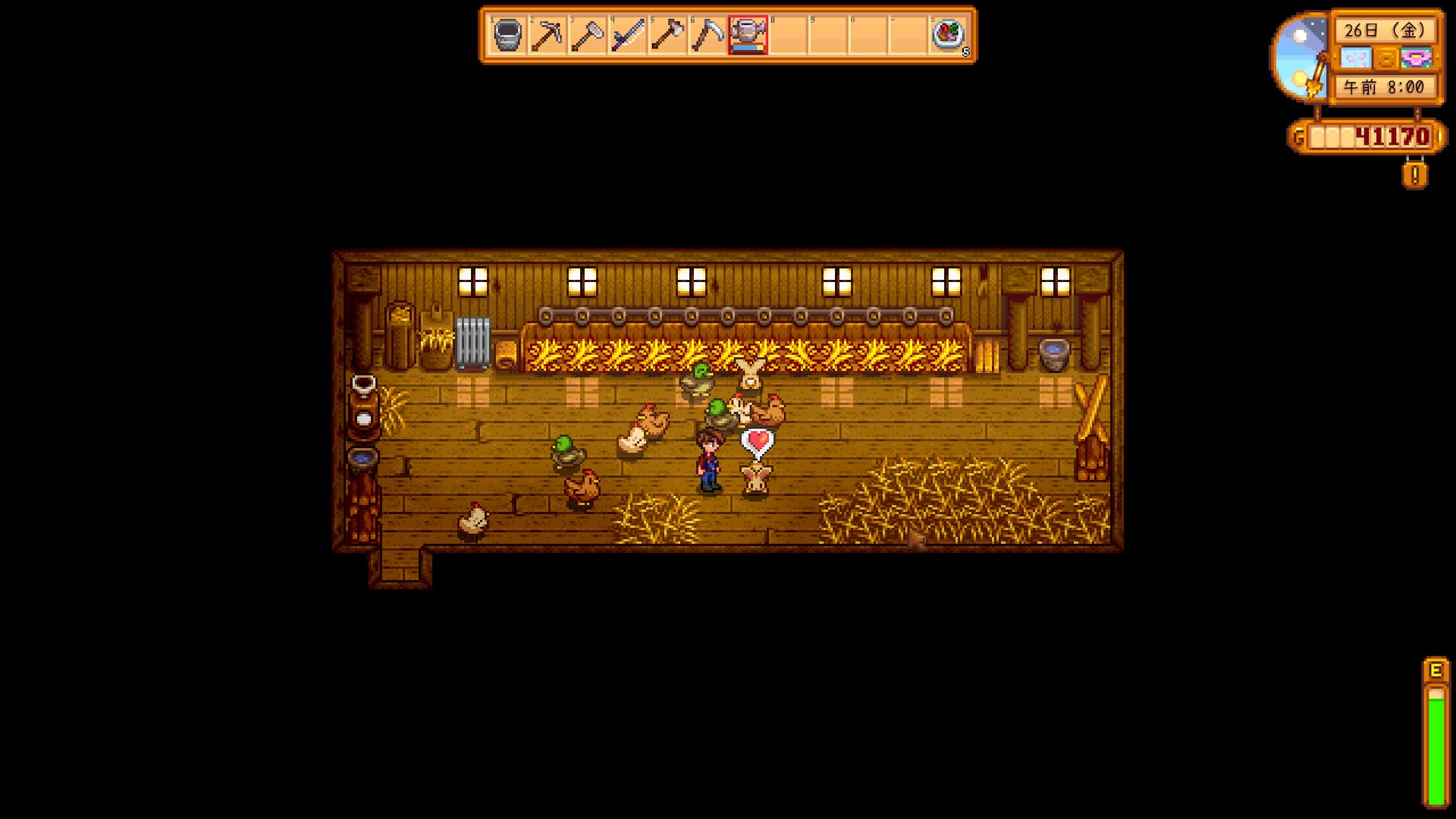Select the hoe in slot 3
This screenshot has height=819, width=1456.
pos(587,35)
